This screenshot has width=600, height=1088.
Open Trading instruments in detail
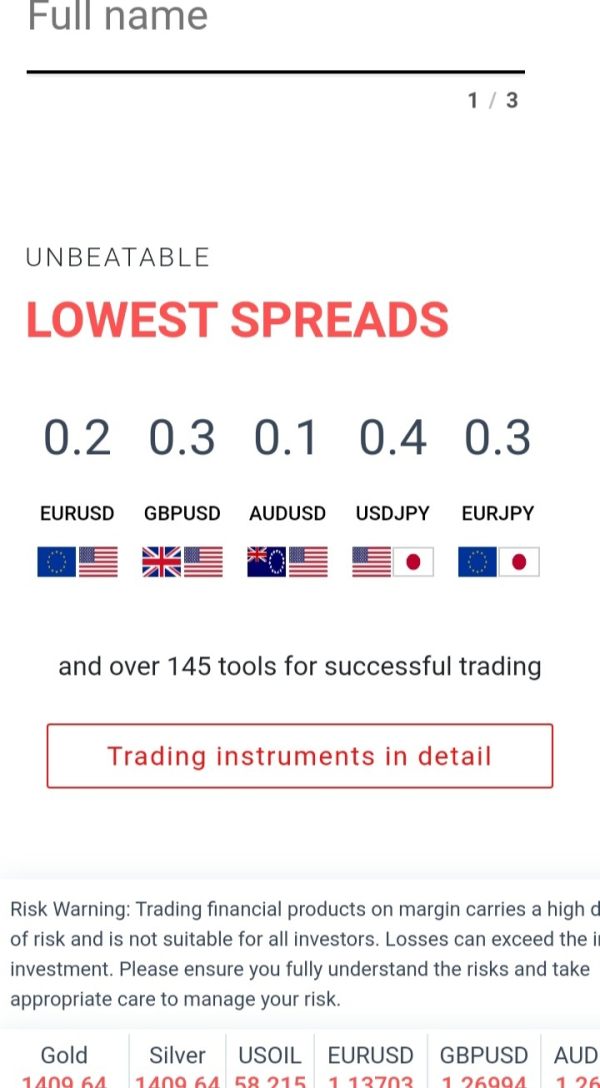pos(300,756)
